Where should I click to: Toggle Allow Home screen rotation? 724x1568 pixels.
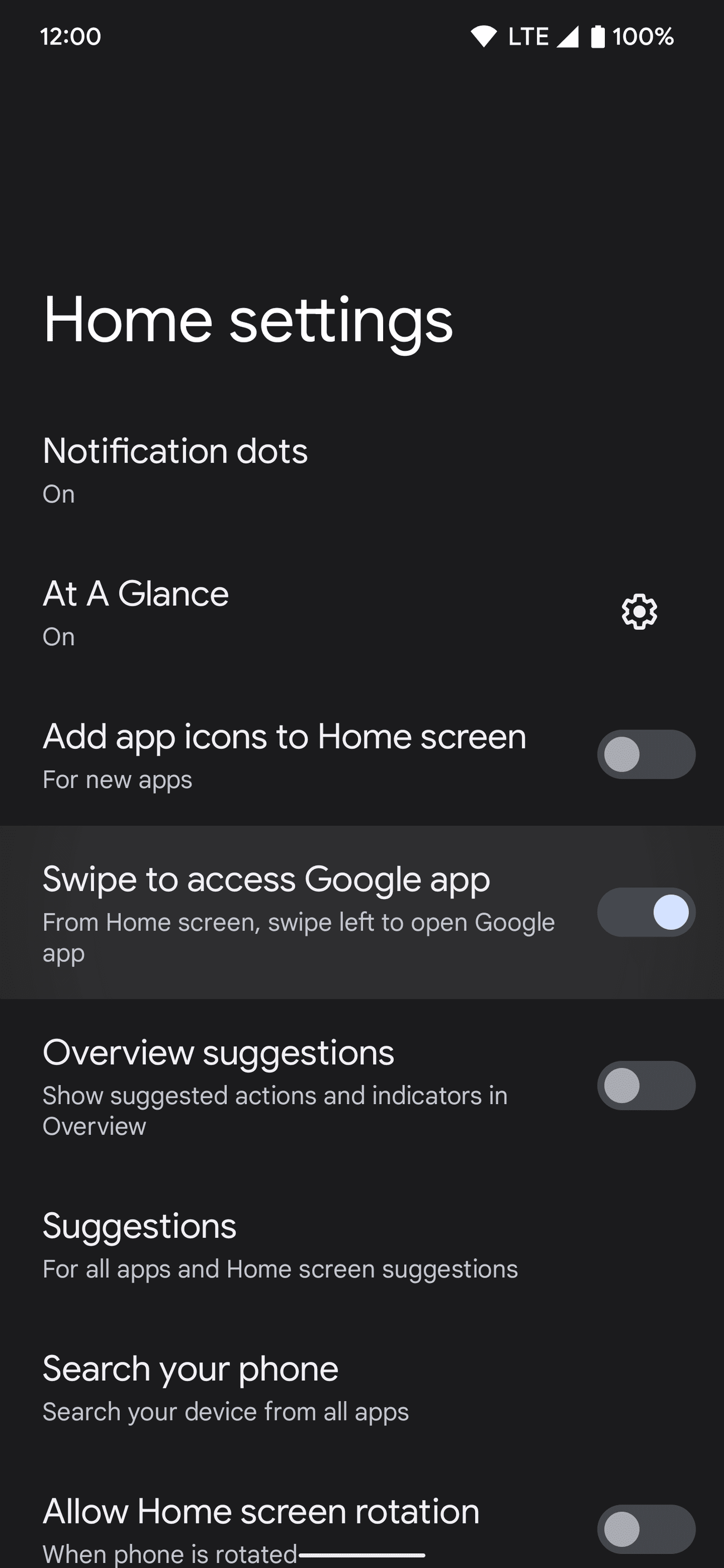click(645, 1528)
